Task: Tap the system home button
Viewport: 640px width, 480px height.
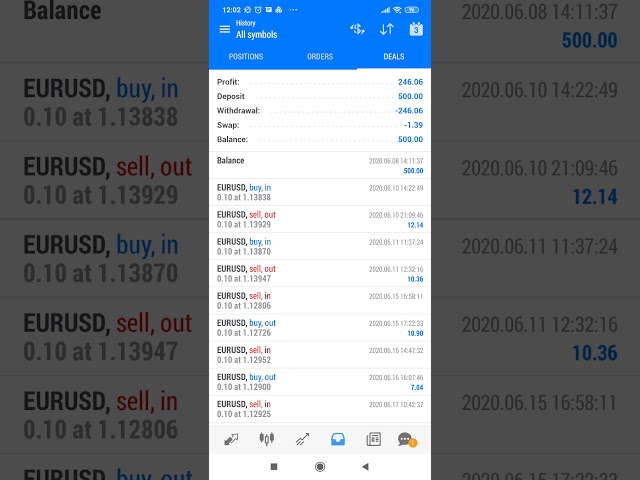Action: point(320,467)
